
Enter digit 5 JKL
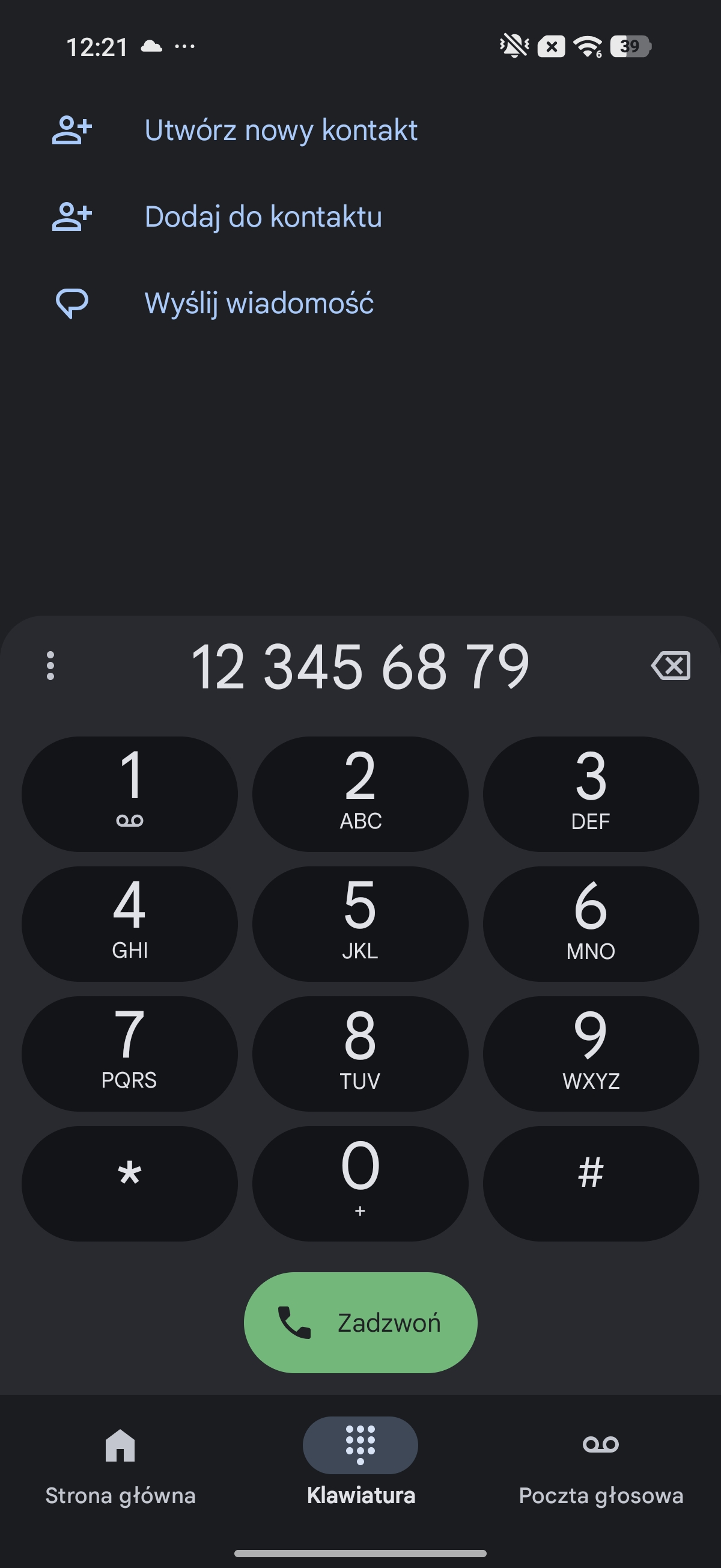pos(360,923)
